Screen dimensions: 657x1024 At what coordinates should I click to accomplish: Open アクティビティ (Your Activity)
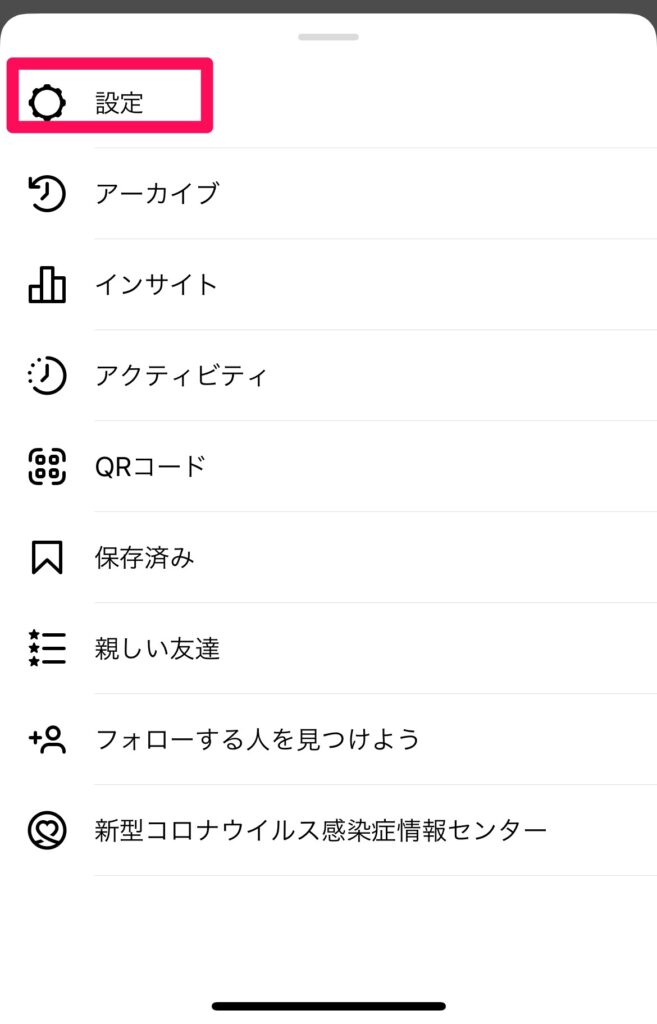[180, 376]
